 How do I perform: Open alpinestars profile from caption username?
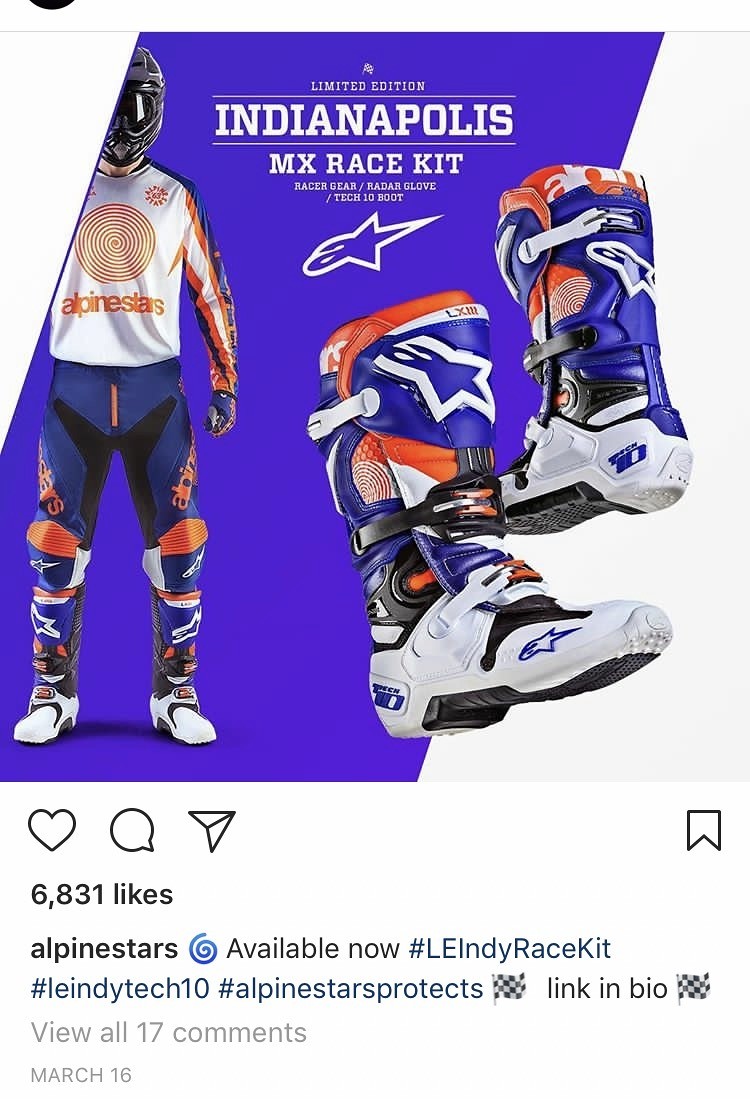(x=104, y=948)
